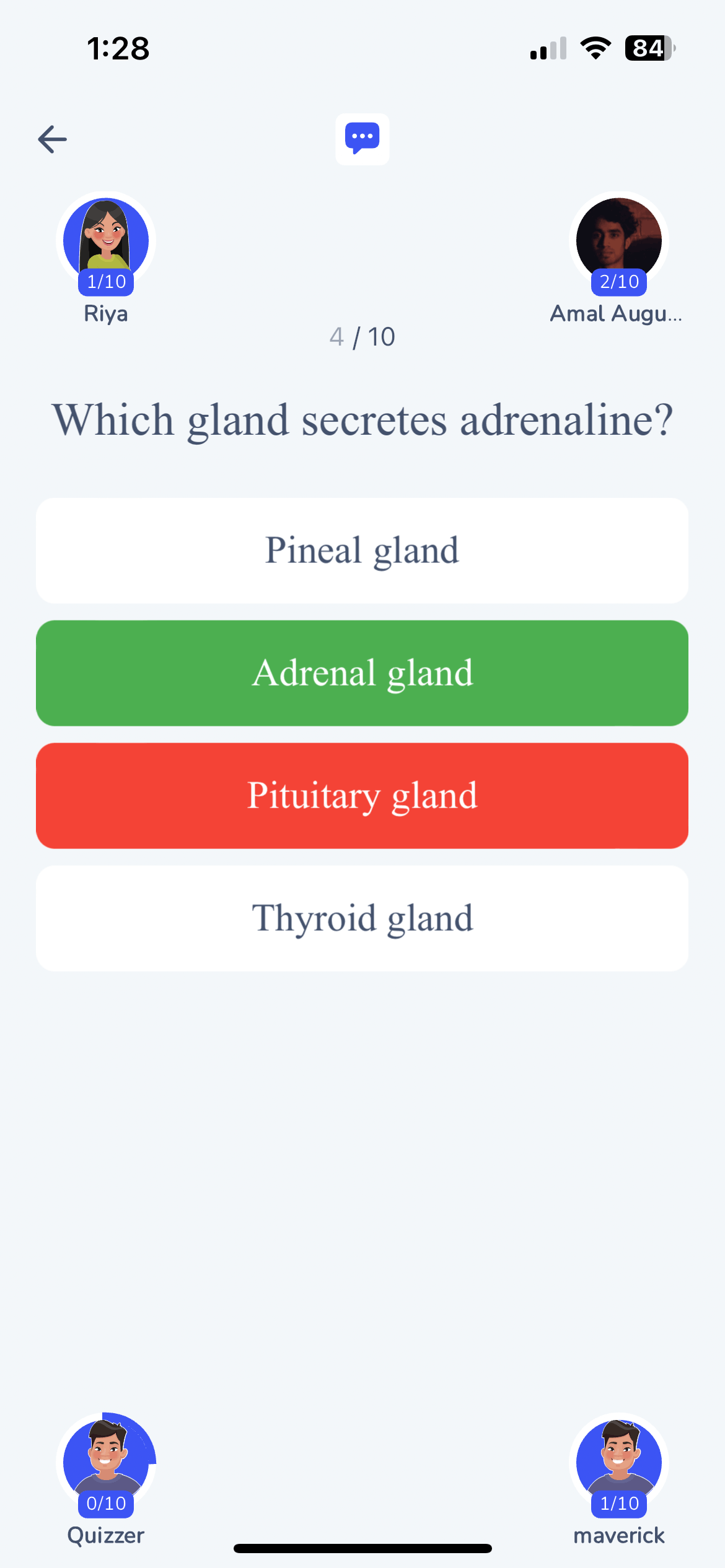Screen dimensions: 725x1568
Task: Open the quiz chat bubble
Action: coord(362,139)
